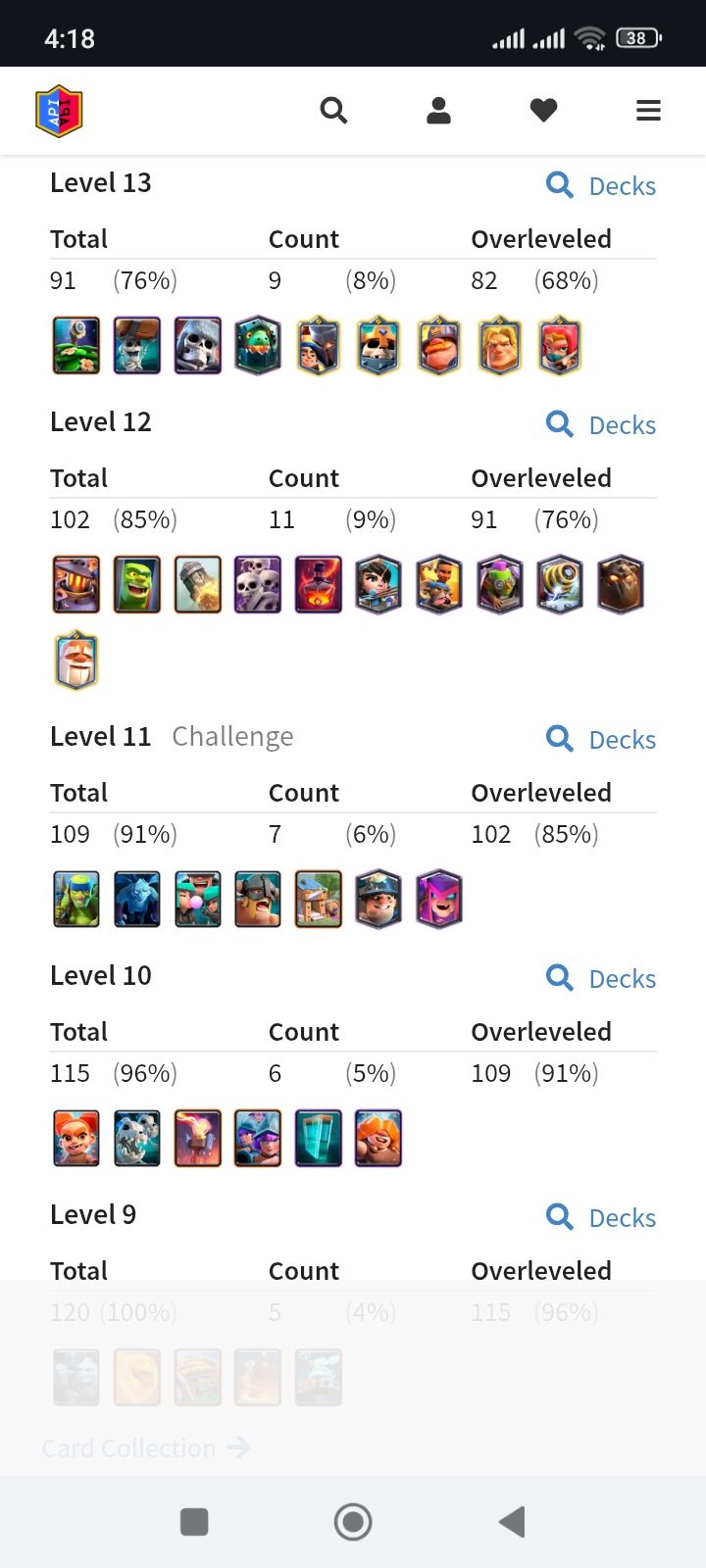706x1568 pixels.
Task: Open the search icon in header
Action: coord(333,111)
